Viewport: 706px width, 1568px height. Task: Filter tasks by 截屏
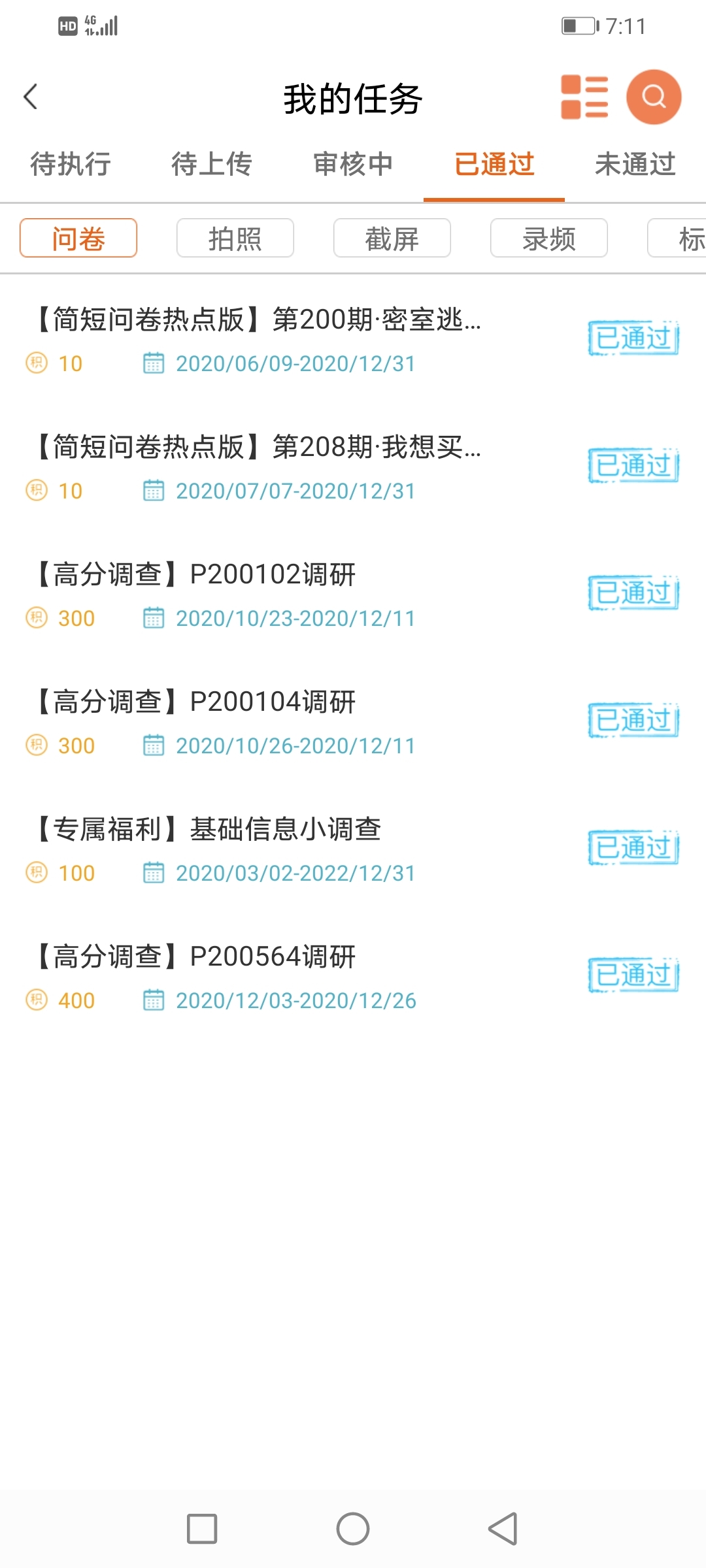(392, 238)
